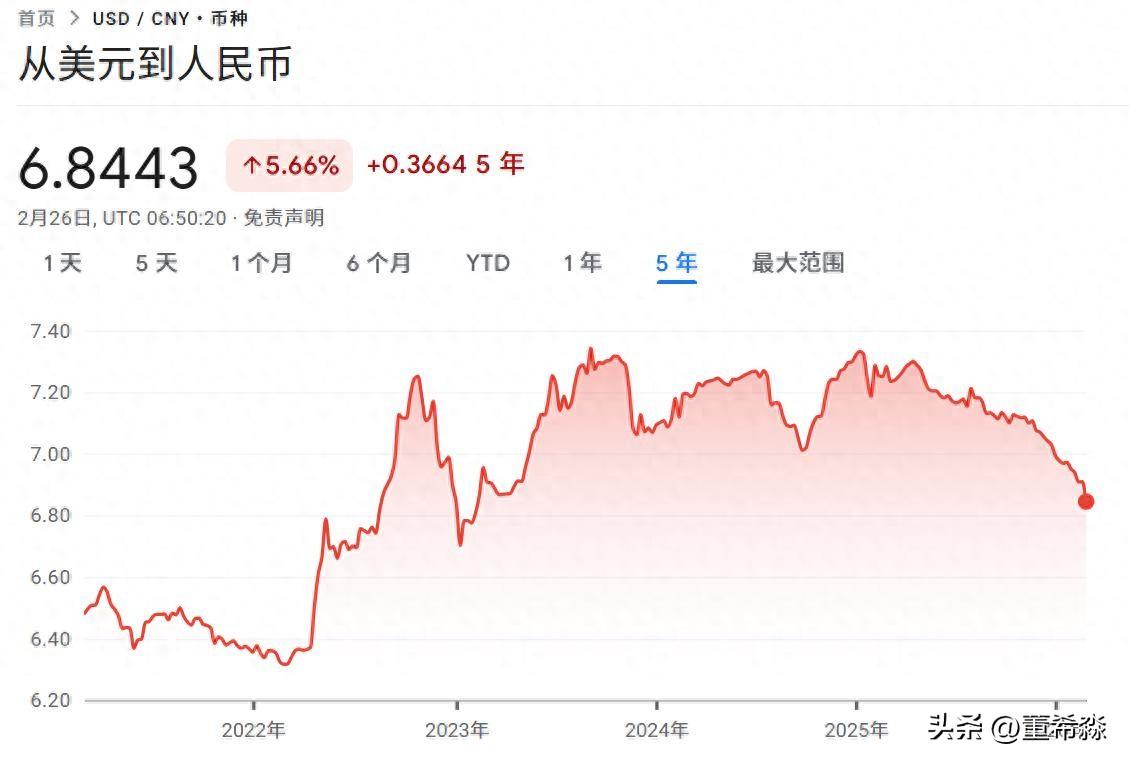Switch to the 6个月 range
This screenshot has height=764, width=1129.
[378, 263]
